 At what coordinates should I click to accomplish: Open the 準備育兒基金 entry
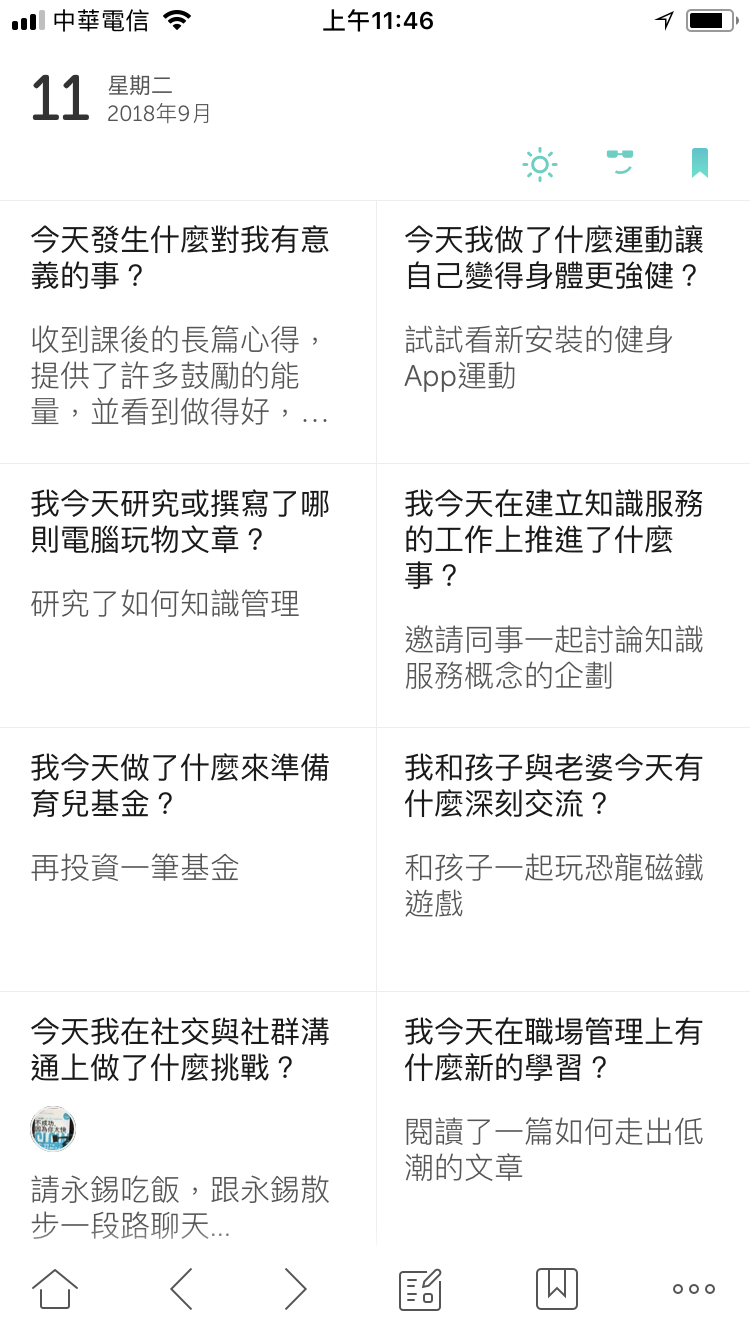tap(188, 859)
